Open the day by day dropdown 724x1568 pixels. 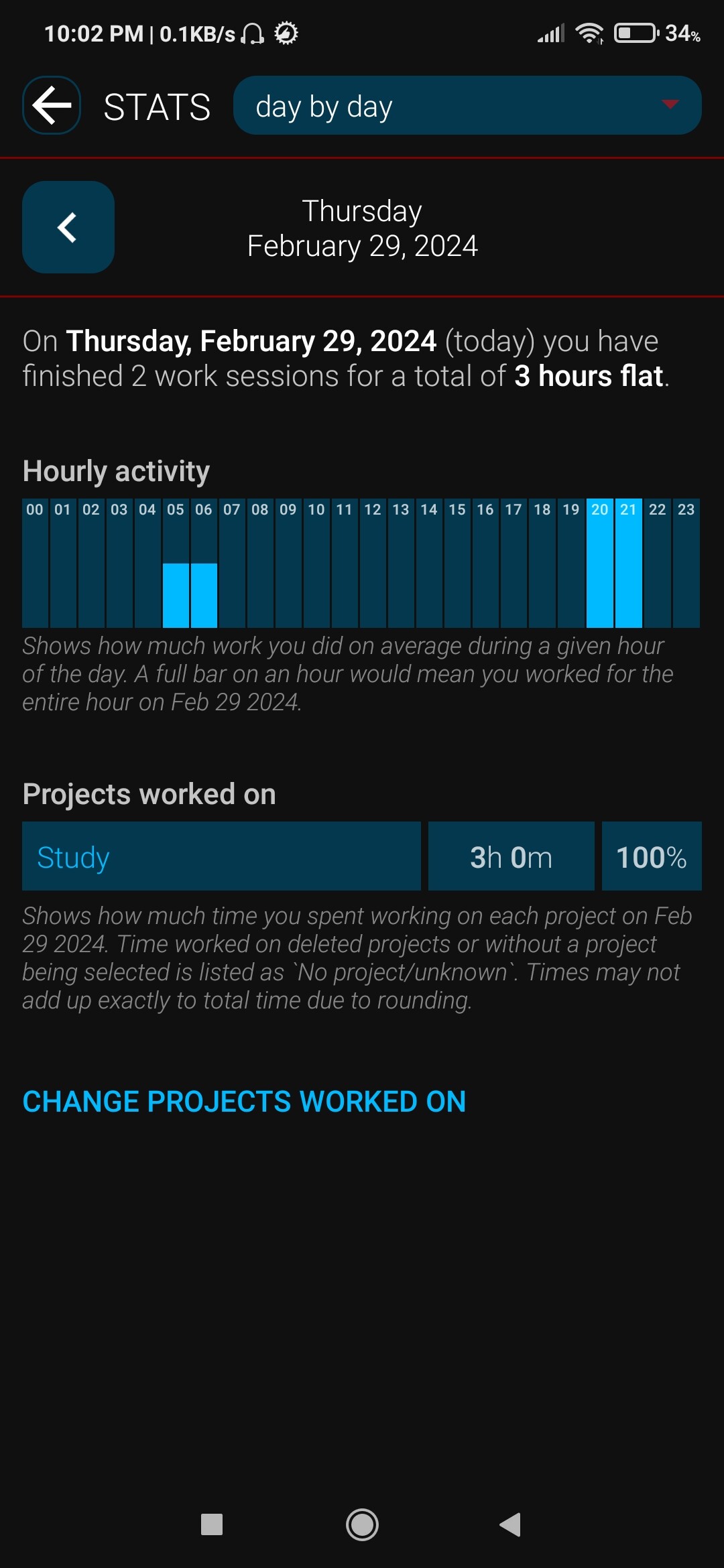(467, 105)
